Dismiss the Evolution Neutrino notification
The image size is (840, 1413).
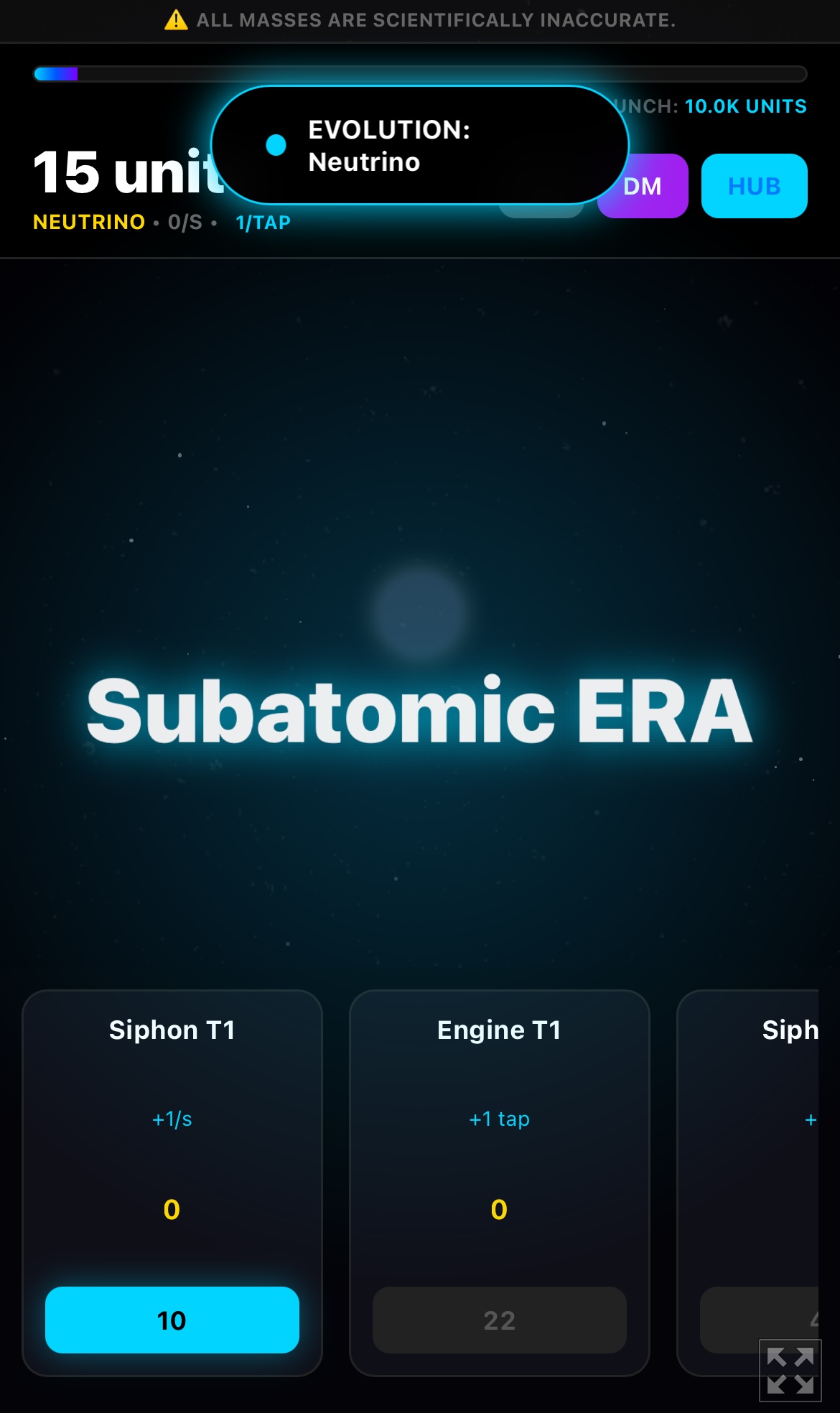point(419,145)
